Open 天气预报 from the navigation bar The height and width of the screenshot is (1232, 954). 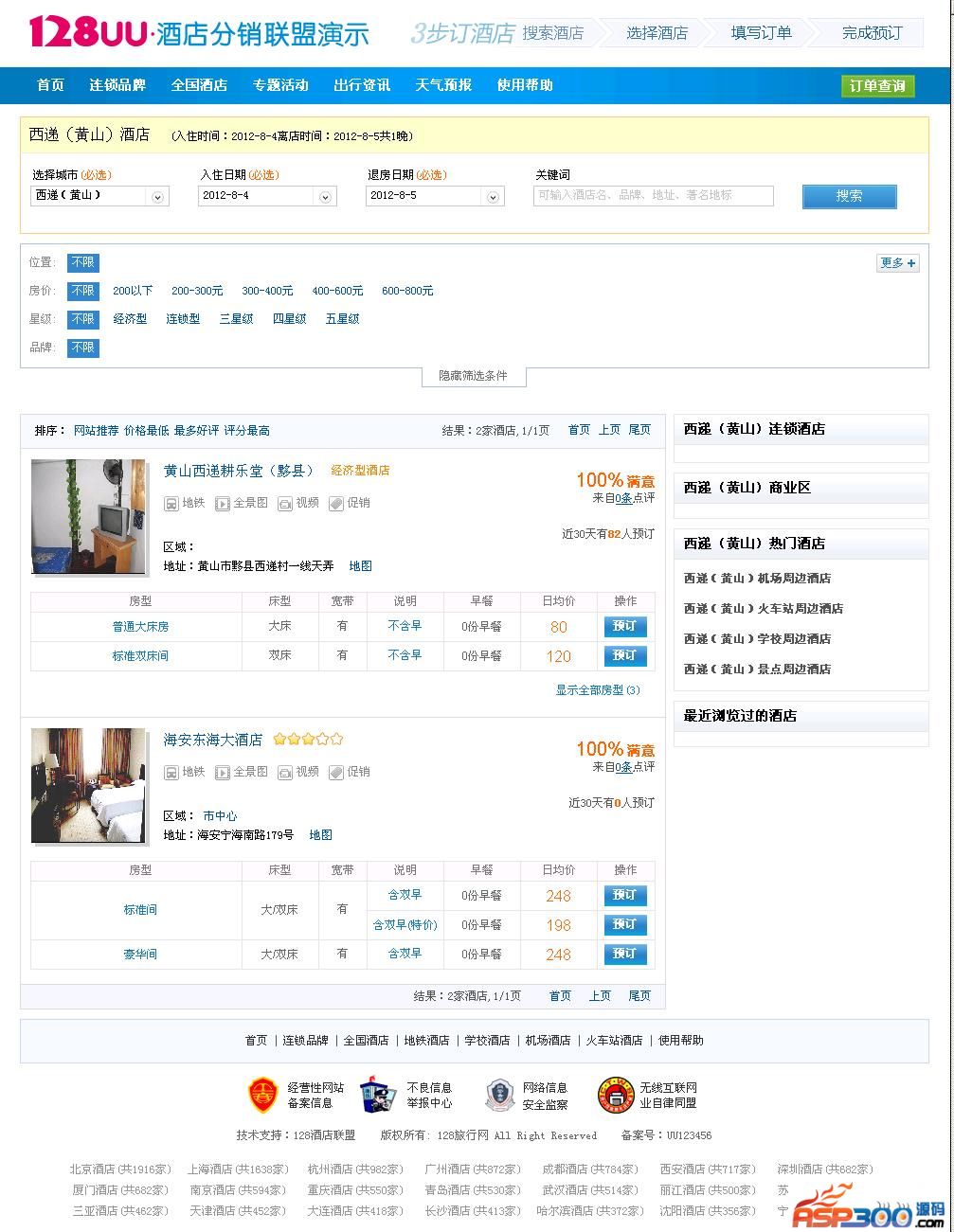coord(442,85)
